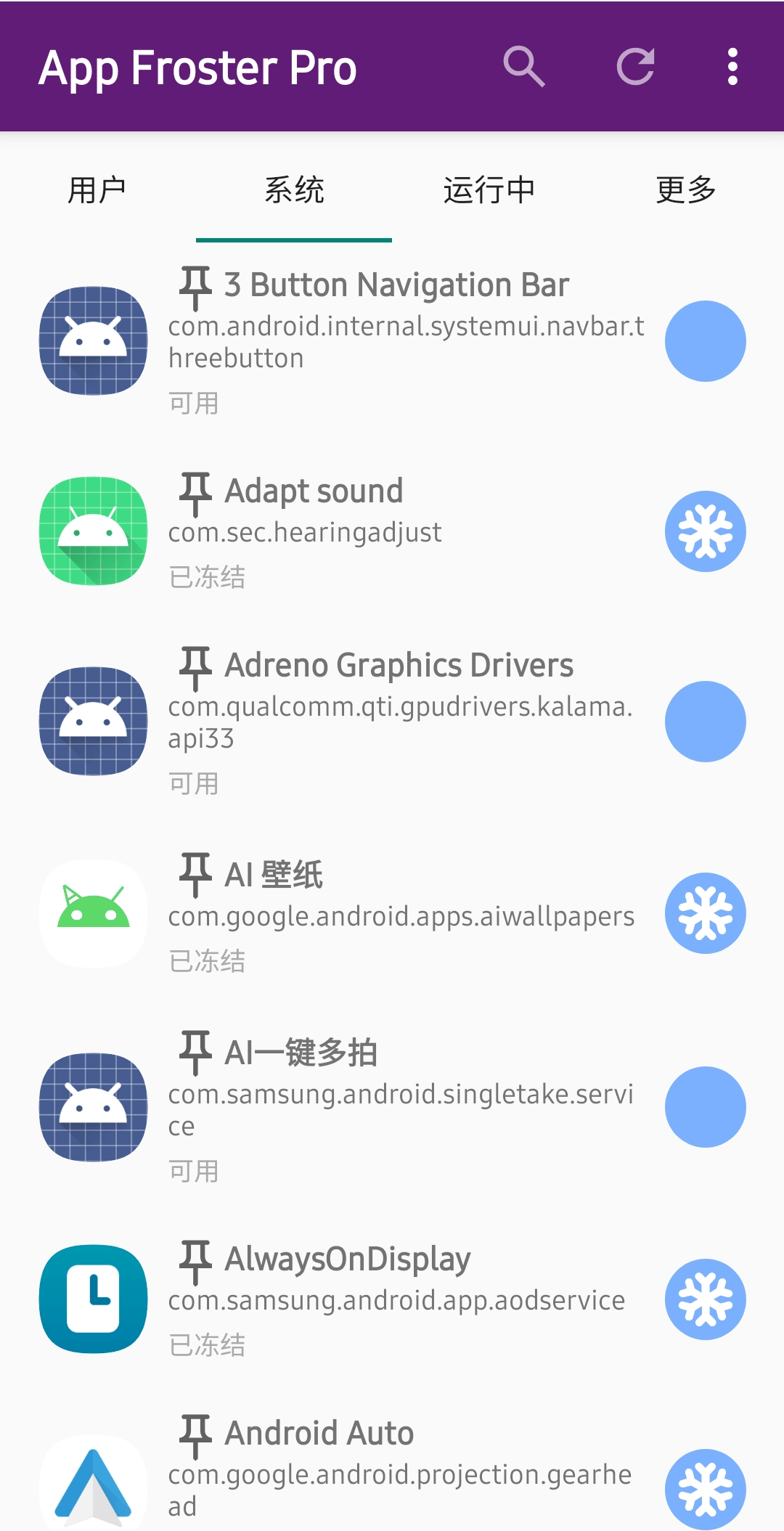Unfreeze the AI 壁纸 app
This screenshot has height=1531, width=784.
pyautogui.click(x=705, y=913)
